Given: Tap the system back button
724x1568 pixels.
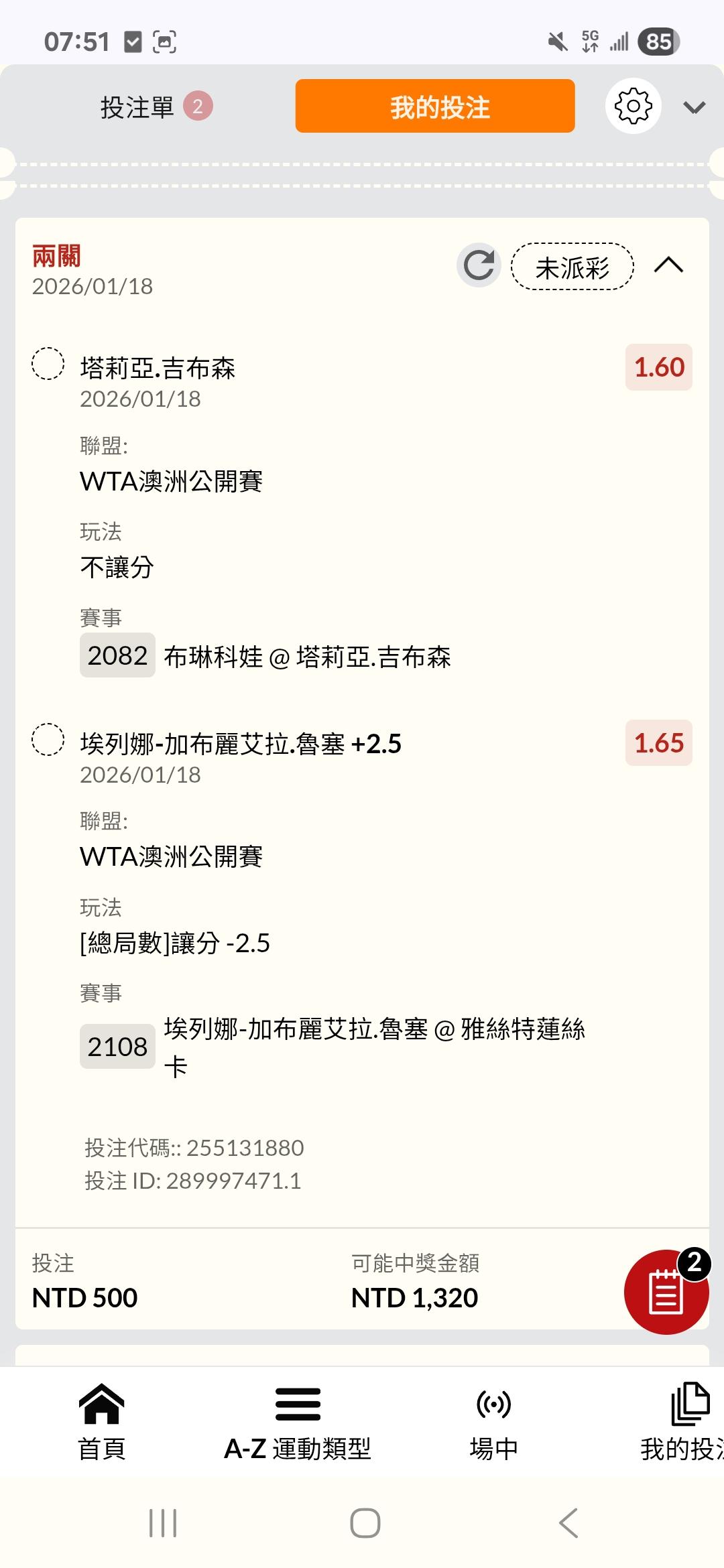Looking at the screenshot, I should [x=568, y=1523].
